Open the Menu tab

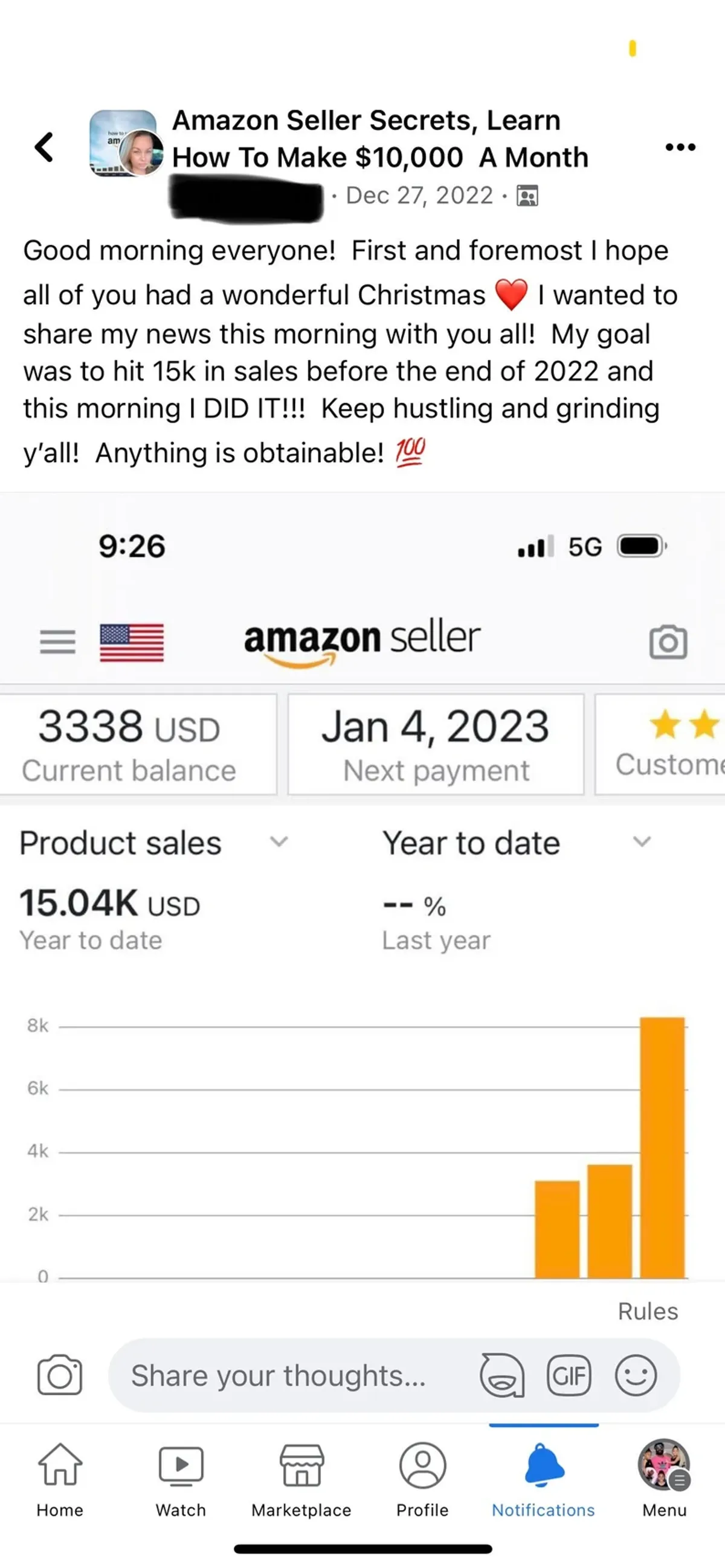pyautogui.click(x=664, y=1479)
